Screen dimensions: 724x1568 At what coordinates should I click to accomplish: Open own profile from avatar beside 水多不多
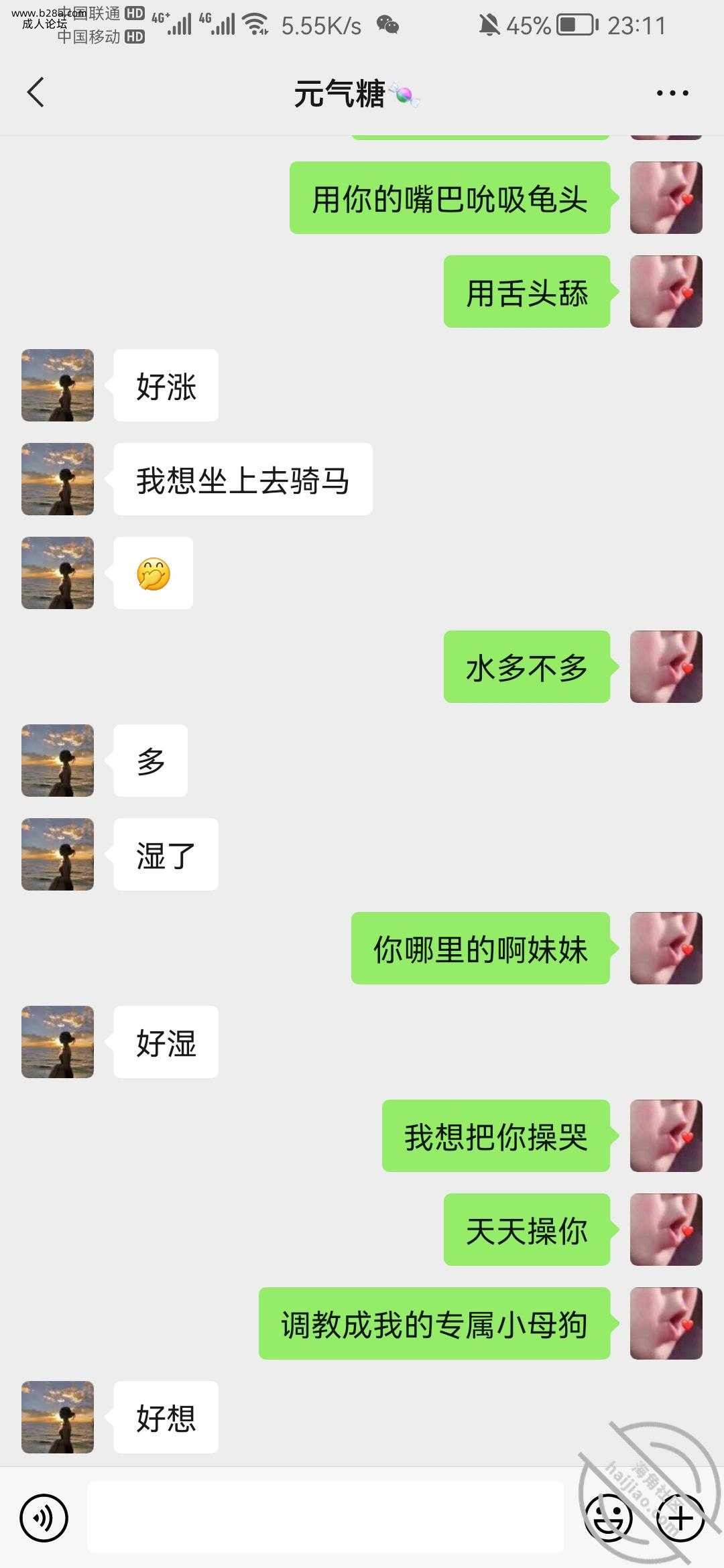click(x=666, y=667)
